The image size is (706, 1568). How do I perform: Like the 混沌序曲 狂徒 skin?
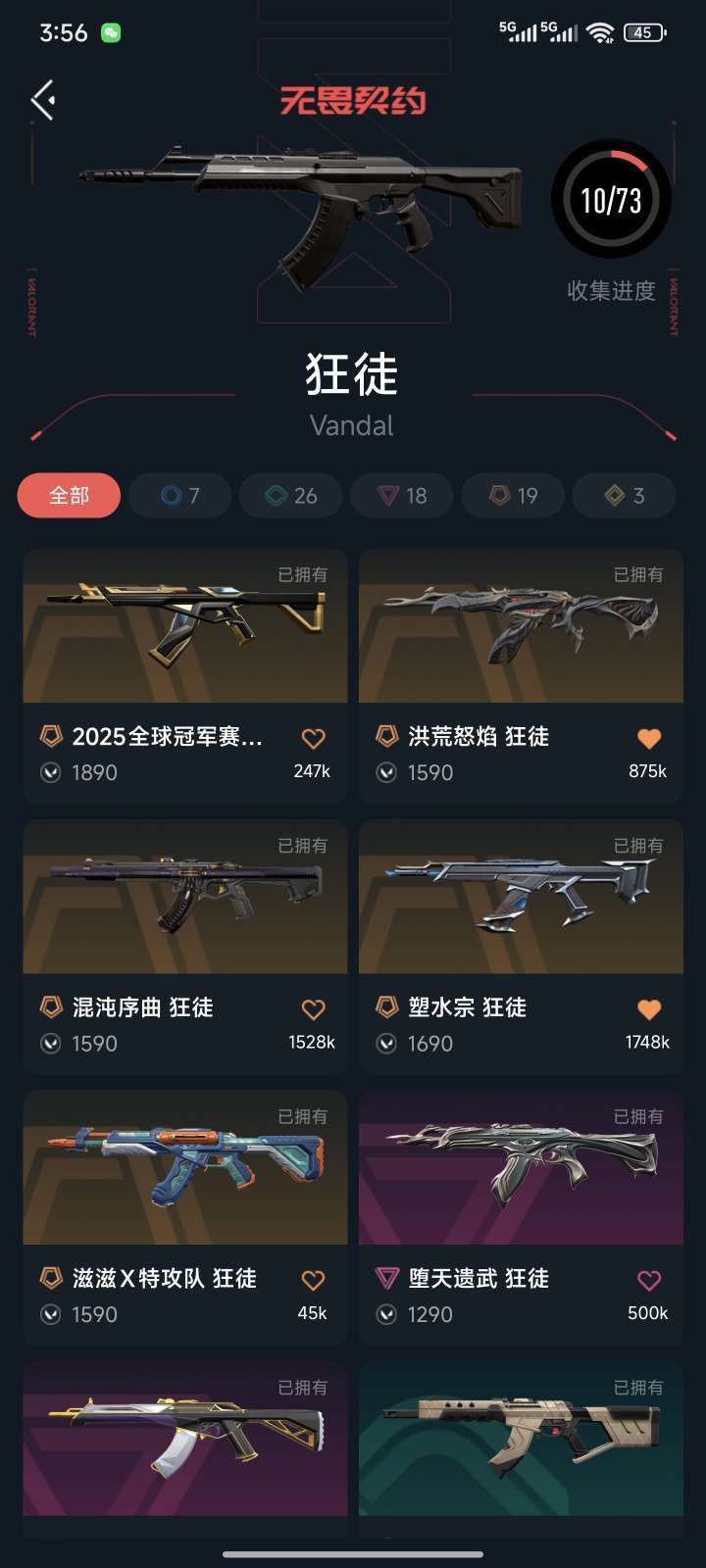[x=313, y=1009]
